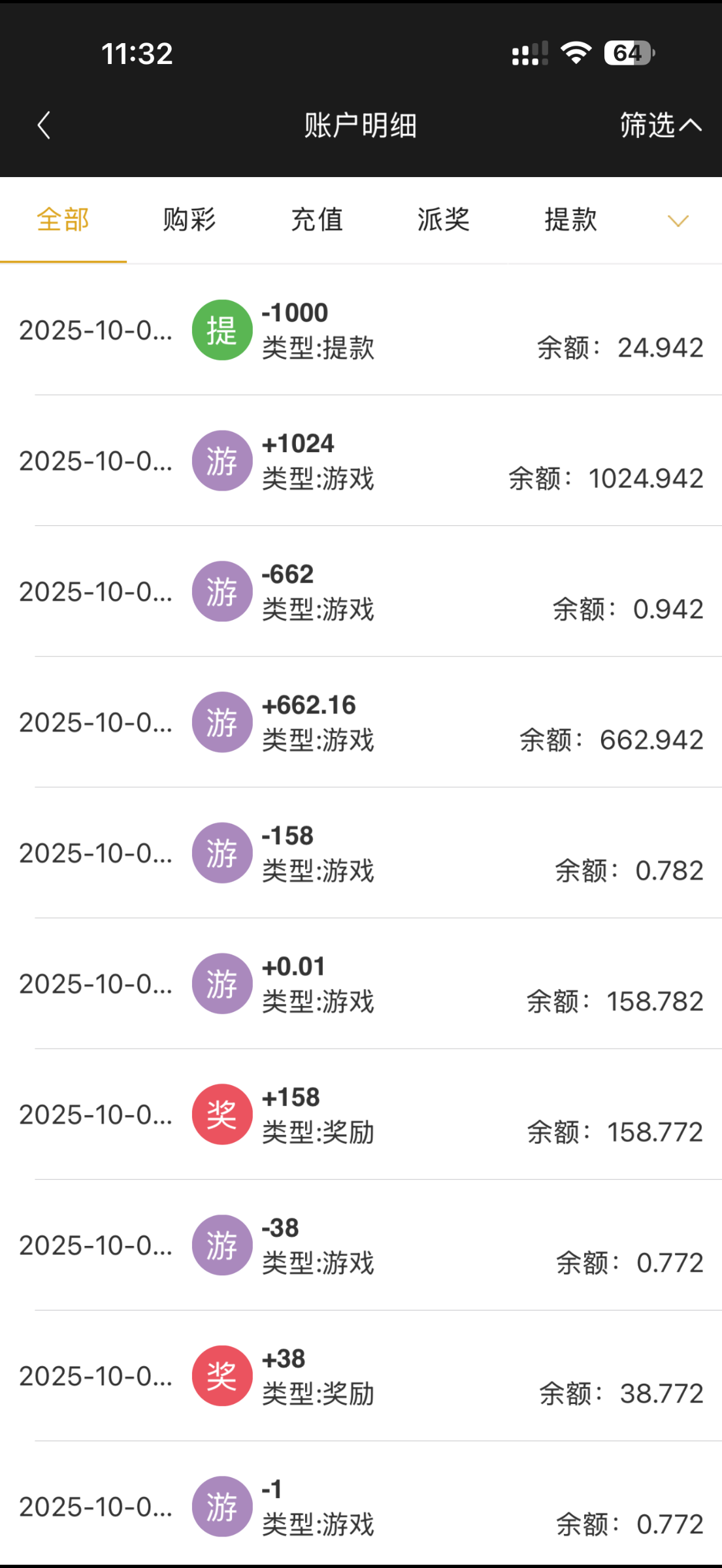The height and width of the screenshot is (1568, 722).
Task: View the +38 奖励 entry
Action: [361, 1375]
